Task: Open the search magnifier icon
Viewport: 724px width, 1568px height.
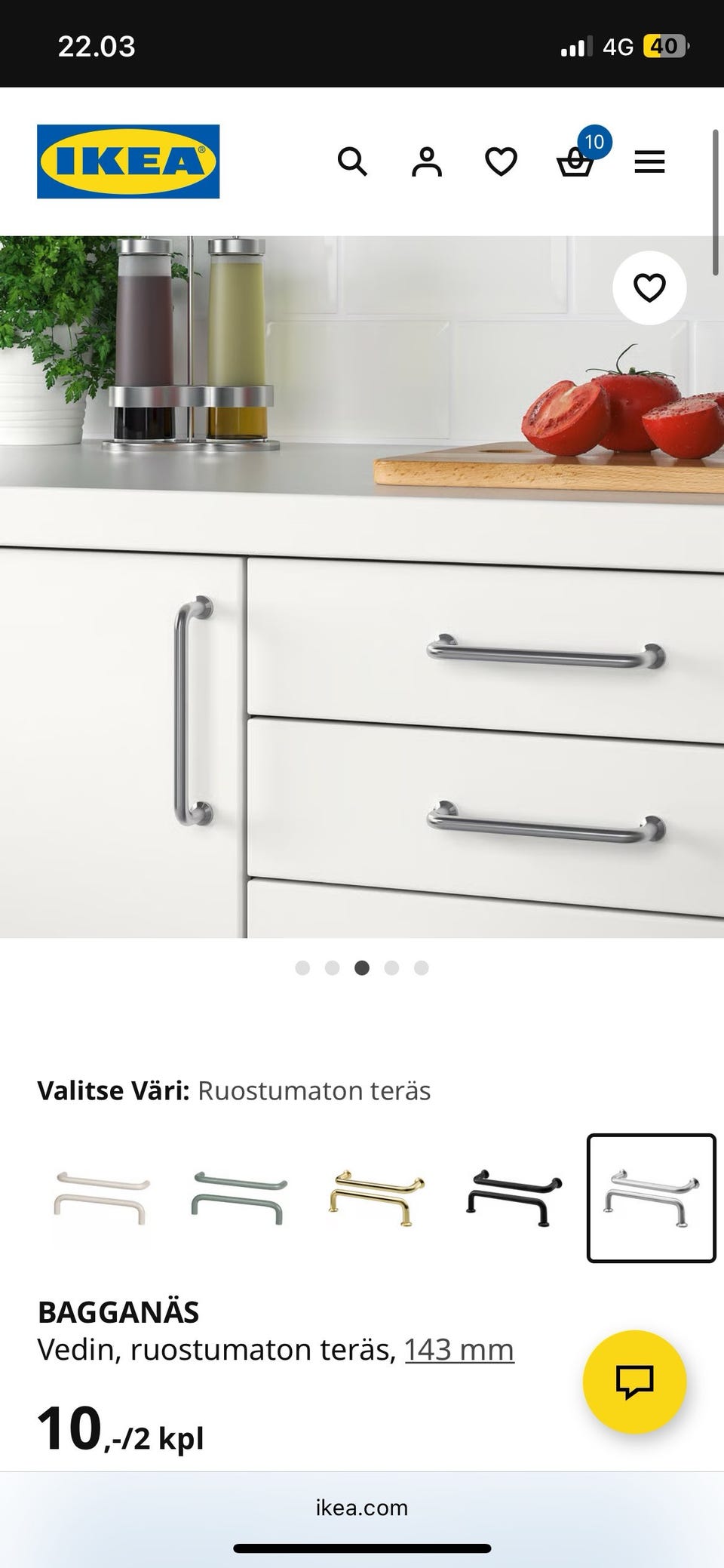Action: point(352,161)
